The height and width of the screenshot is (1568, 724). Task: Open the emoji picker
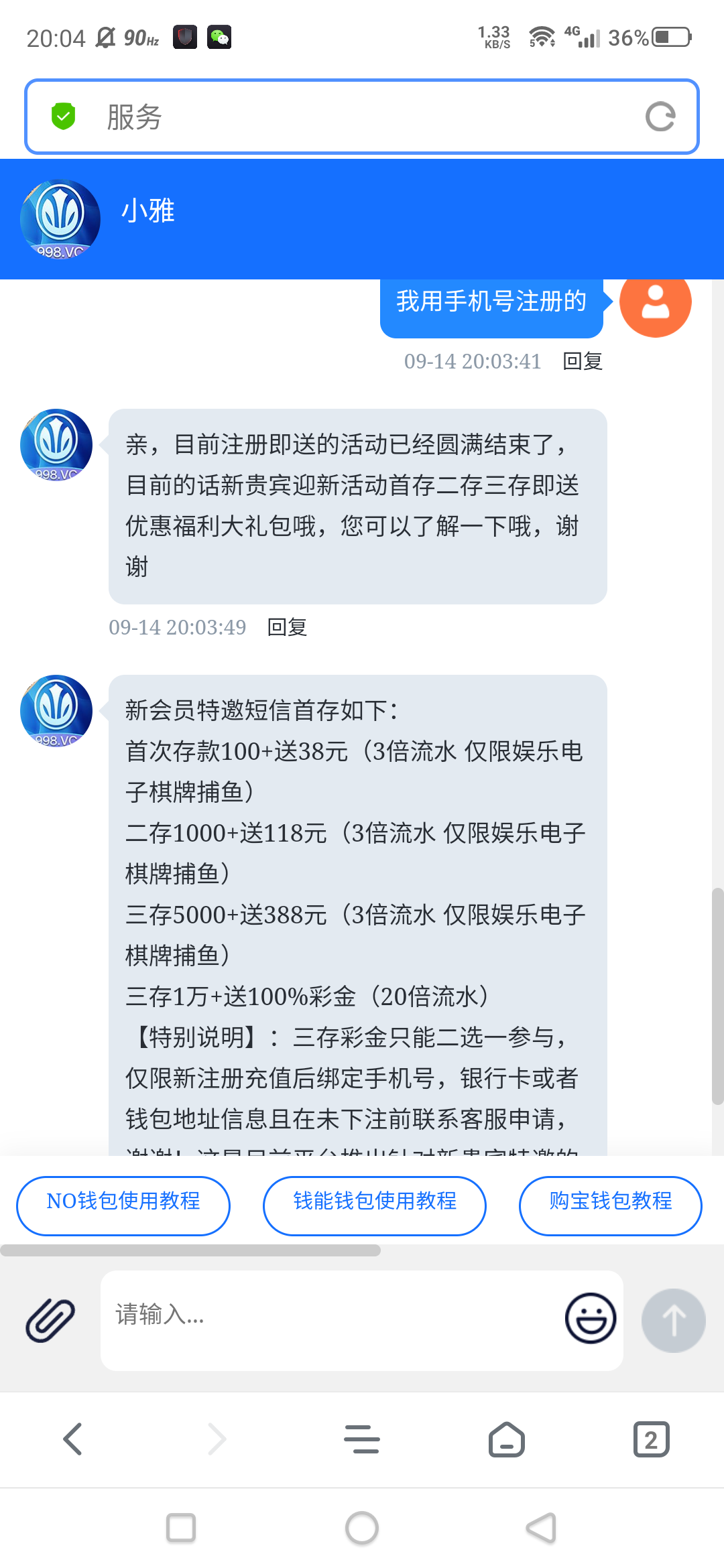pyautogui.click(x=590, y=1318)
